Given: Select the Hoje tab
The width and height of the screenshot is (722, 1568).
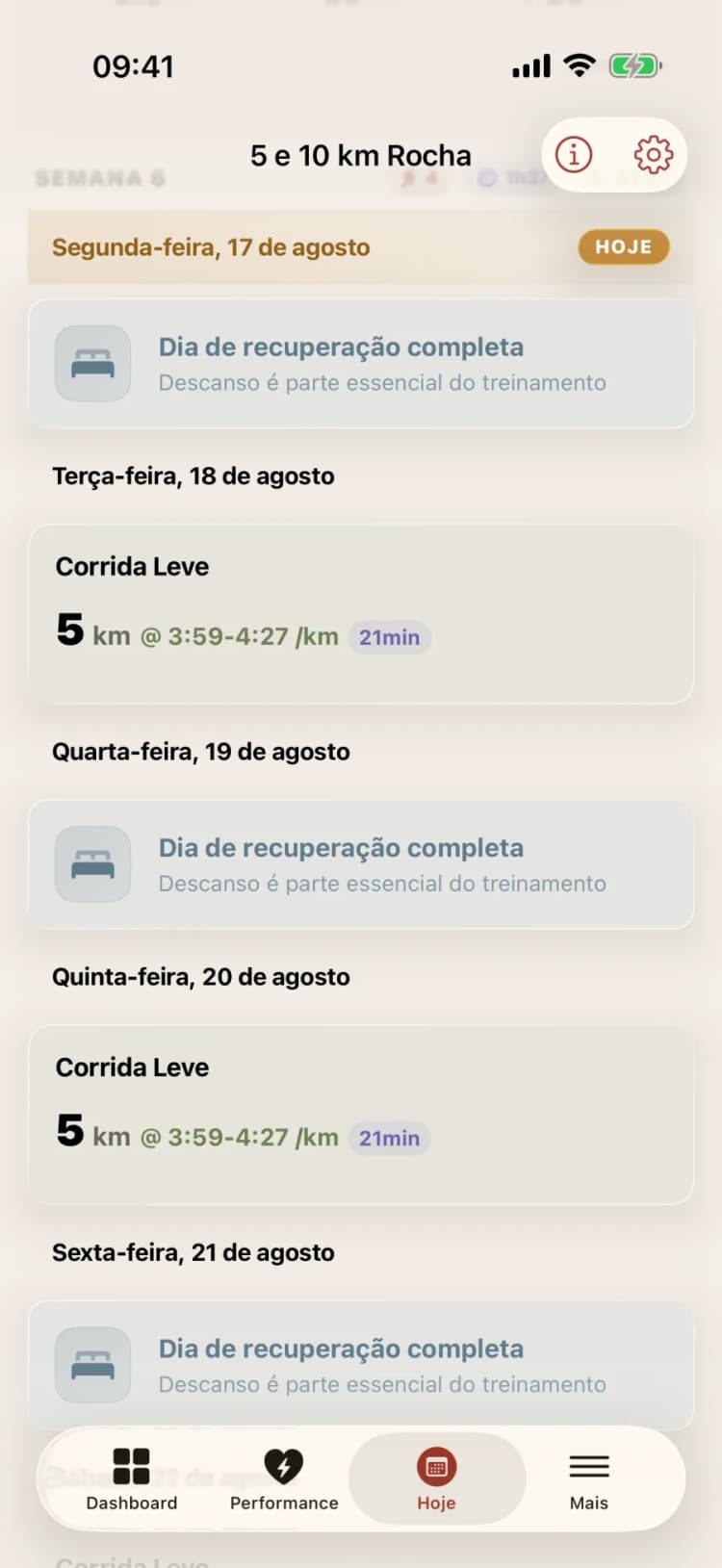Looking at the screenshot, I should [x=436, y=1479].
